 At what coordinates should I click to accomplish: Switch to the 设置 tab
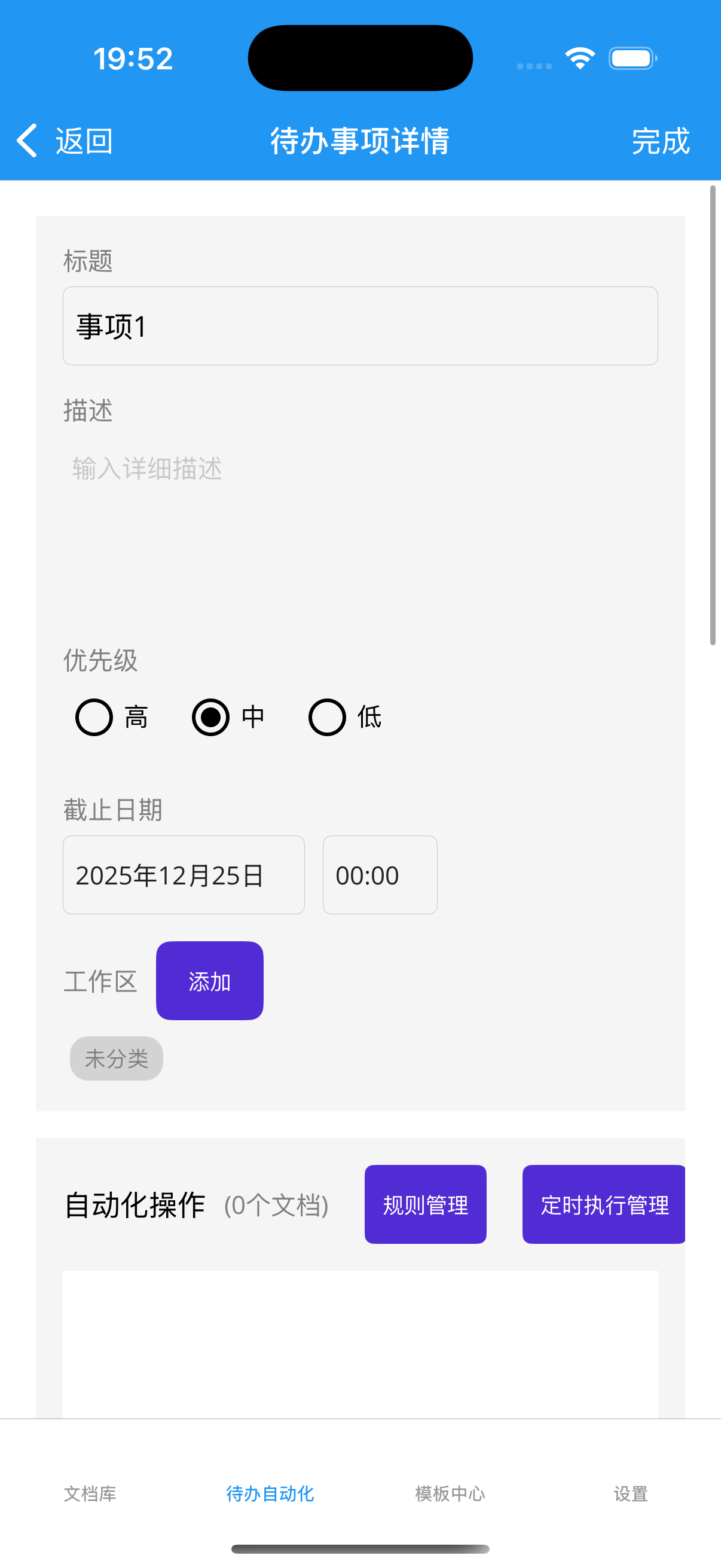click(x=630, y=1494)
